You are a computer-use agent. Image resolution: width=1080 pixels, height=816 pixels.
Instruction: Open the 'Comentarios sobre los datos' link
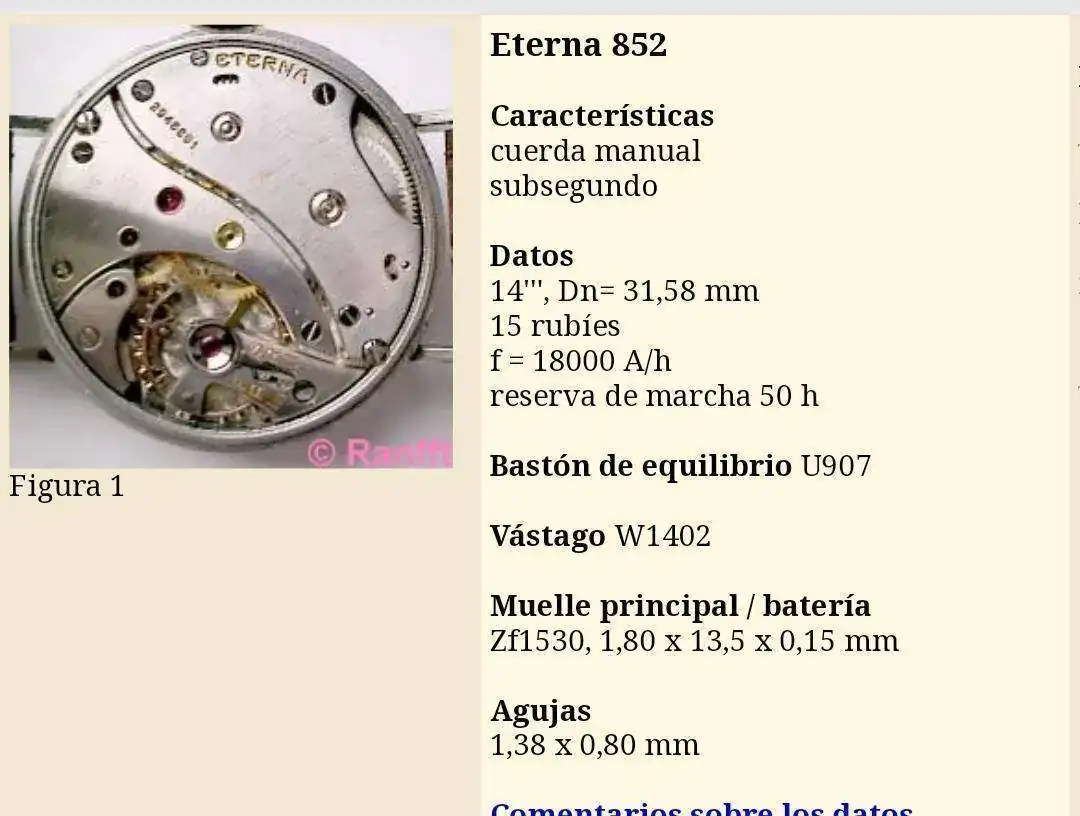coord(701,808)
